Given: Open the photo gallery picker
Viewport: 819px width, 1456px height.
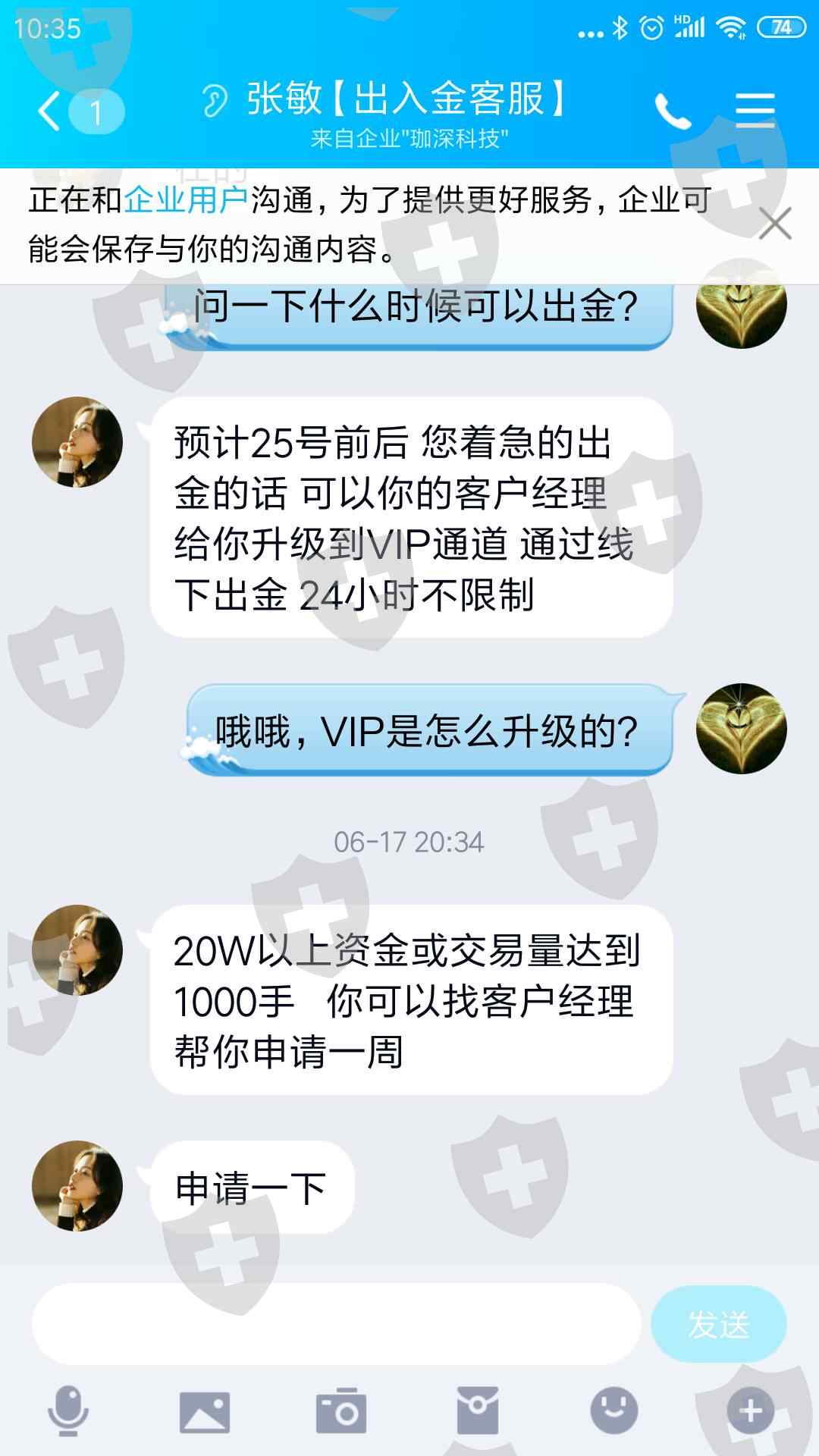Looking at the screenshot, I should pyautogui.click(x=205, y=1412).
